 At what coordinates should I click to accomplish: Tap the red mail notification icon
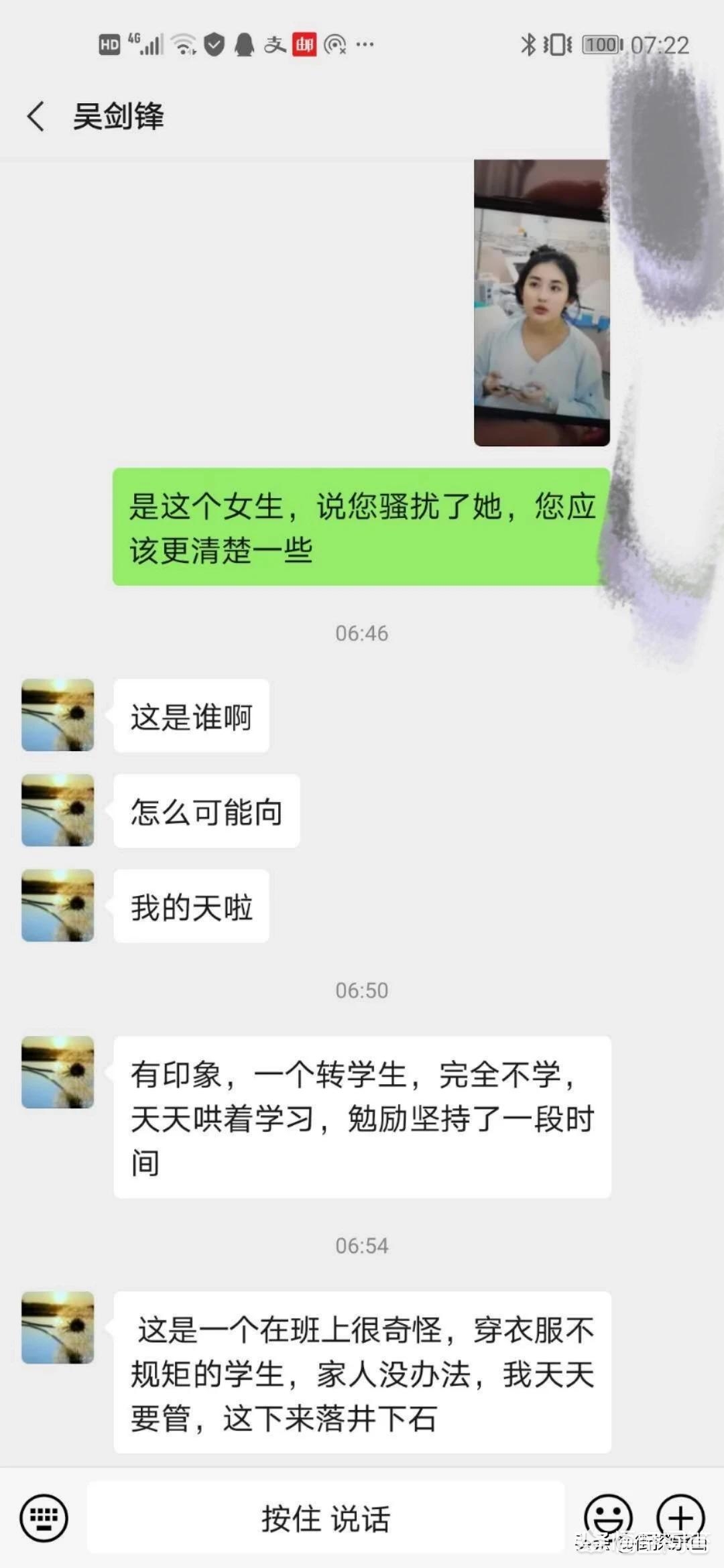[x=305, y=44]
